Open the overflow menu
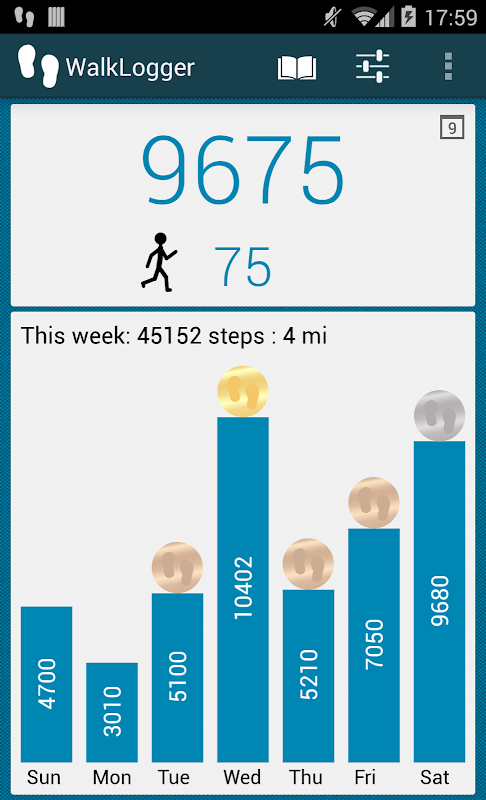 coord(448,66)
